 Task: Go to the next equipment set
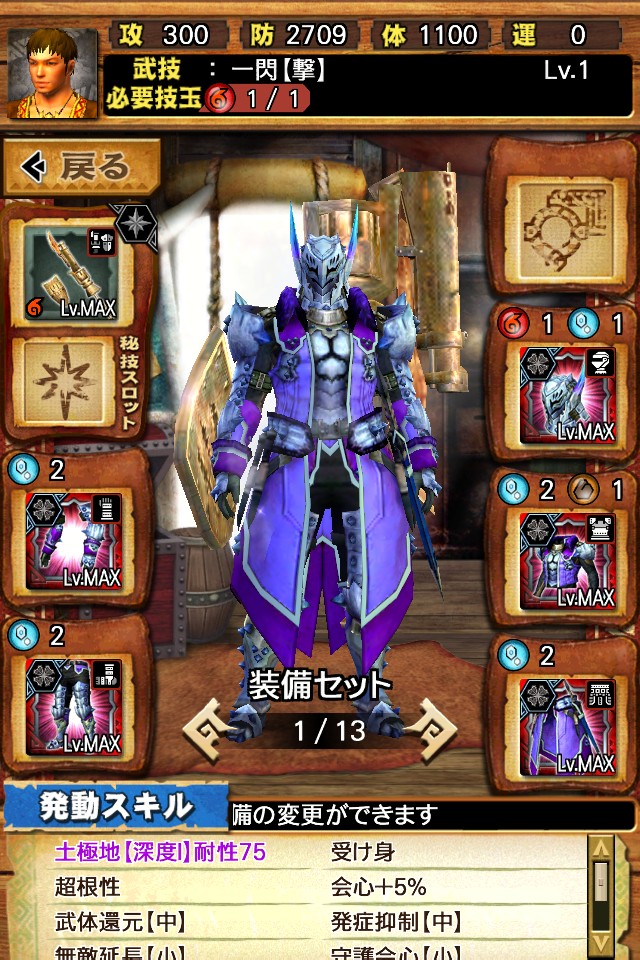[x=432, y=730]
